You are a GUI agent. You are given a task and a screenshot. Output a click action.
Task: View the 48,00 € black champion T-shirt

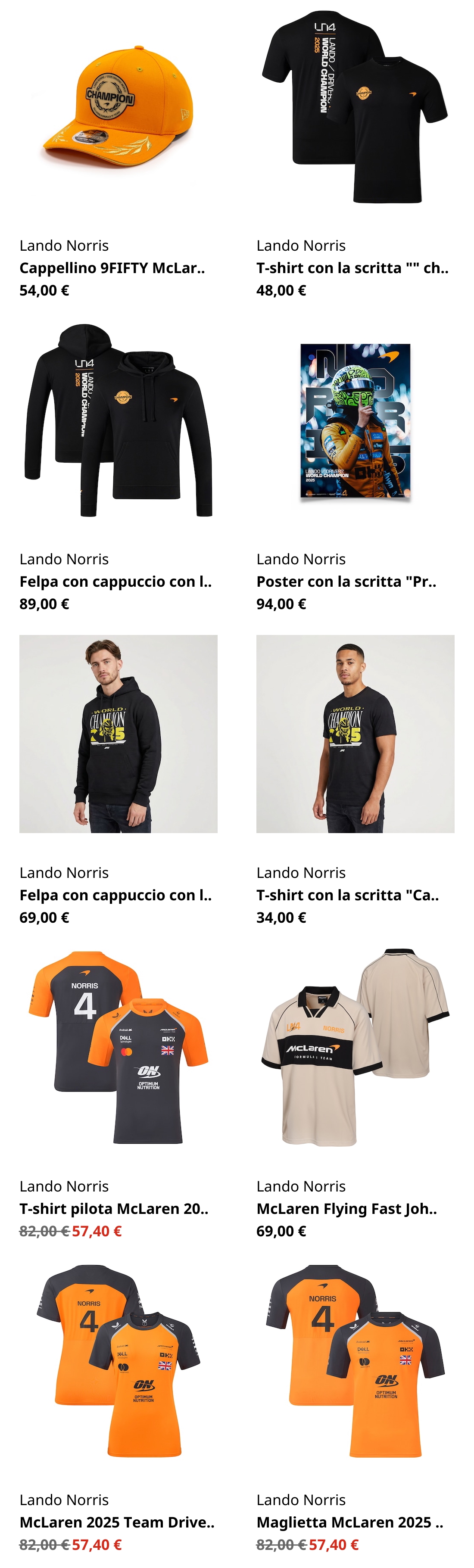click(352, 268)
